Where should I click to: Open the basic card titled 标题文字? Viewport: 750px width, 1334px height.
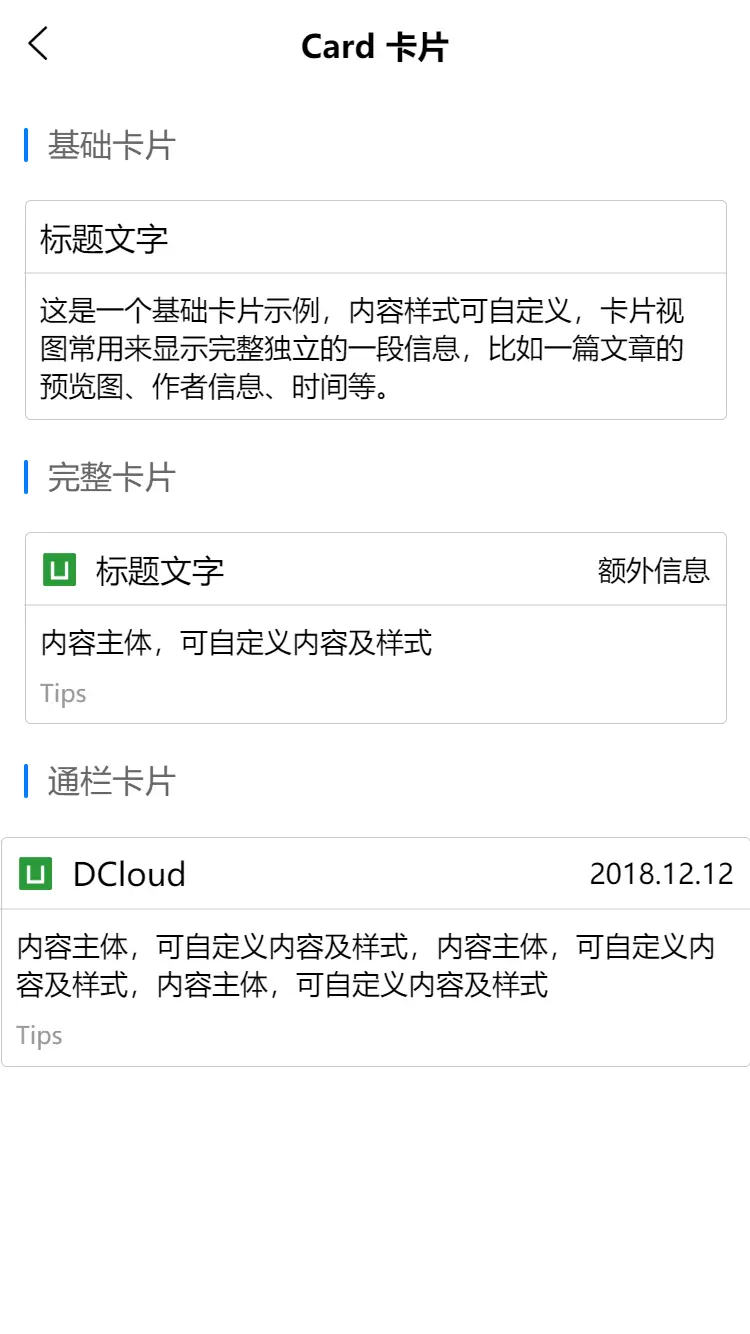(x=375, y=310)
